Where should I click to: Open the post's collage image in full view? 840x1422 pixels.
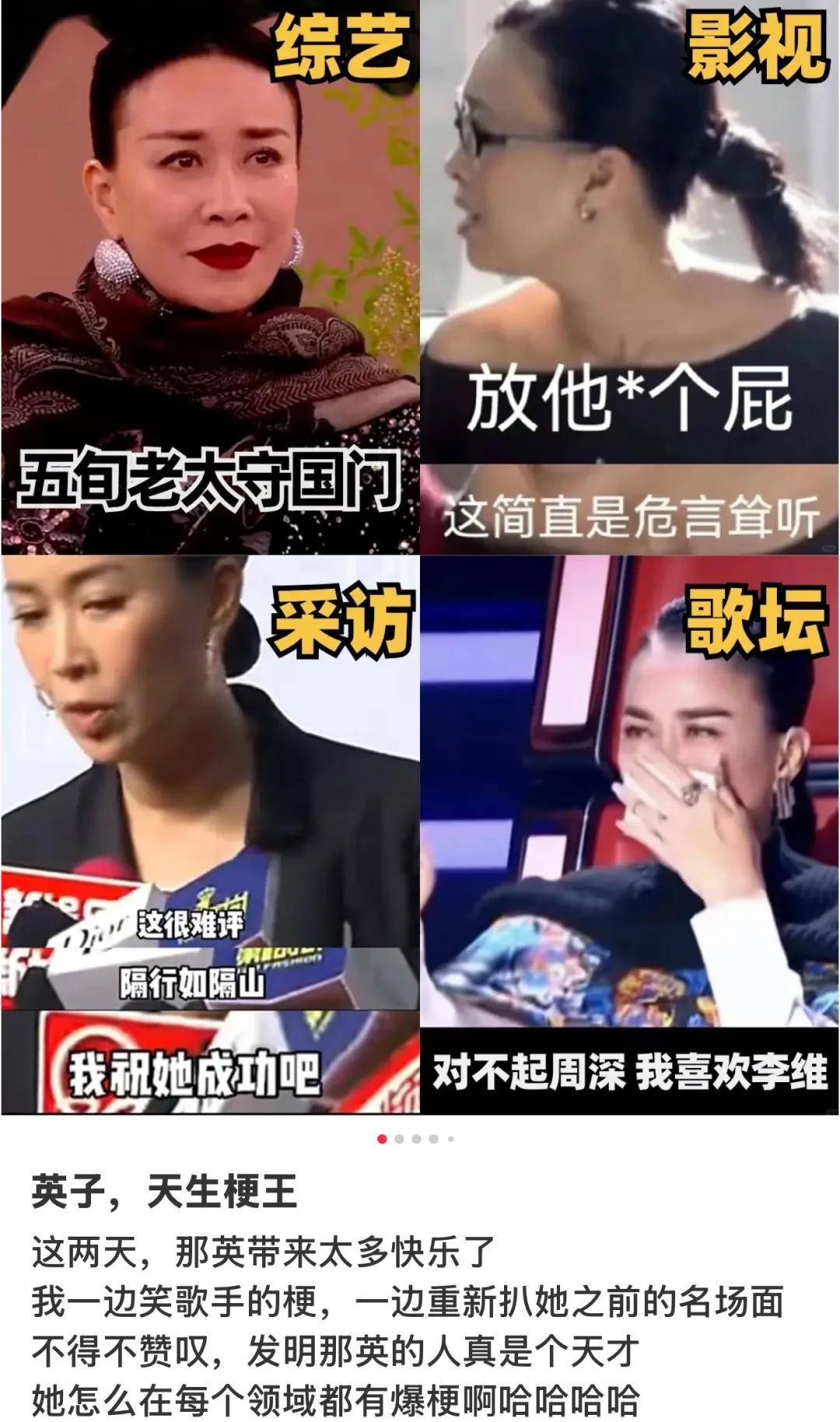(x=420, y=557)
